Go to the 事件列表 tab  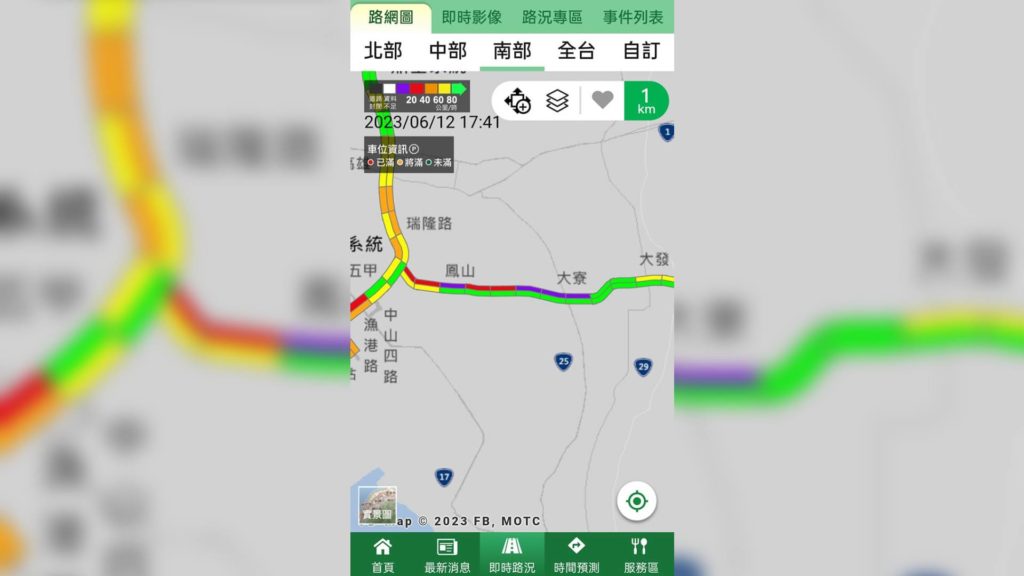[x=632, y=17]
